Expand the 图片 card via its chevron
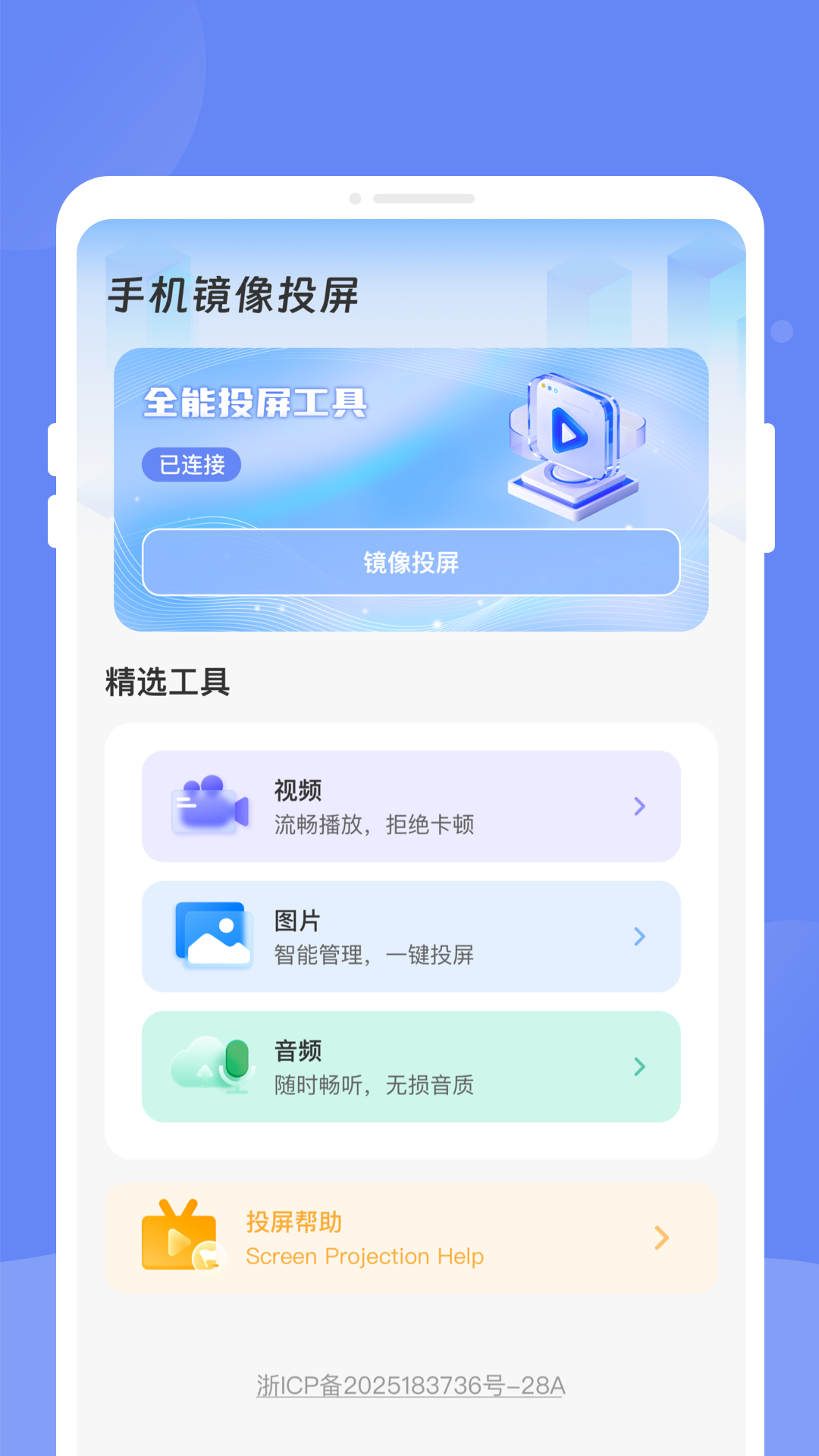Screen dimensions: 819x1456 pyautogui.click(x=641, y=937)
